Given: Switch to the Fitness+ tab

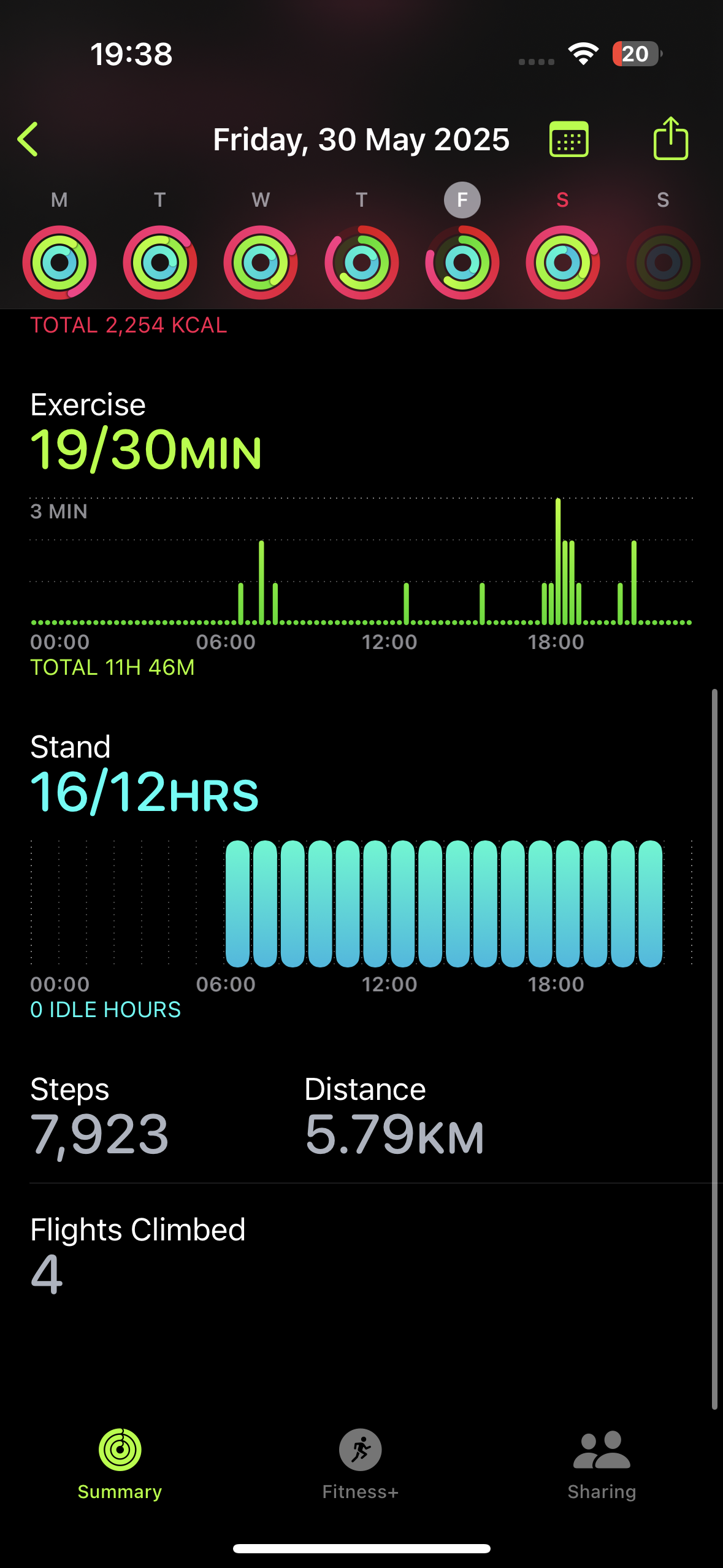Looking at the screenshot, I should click(361, 1464).
